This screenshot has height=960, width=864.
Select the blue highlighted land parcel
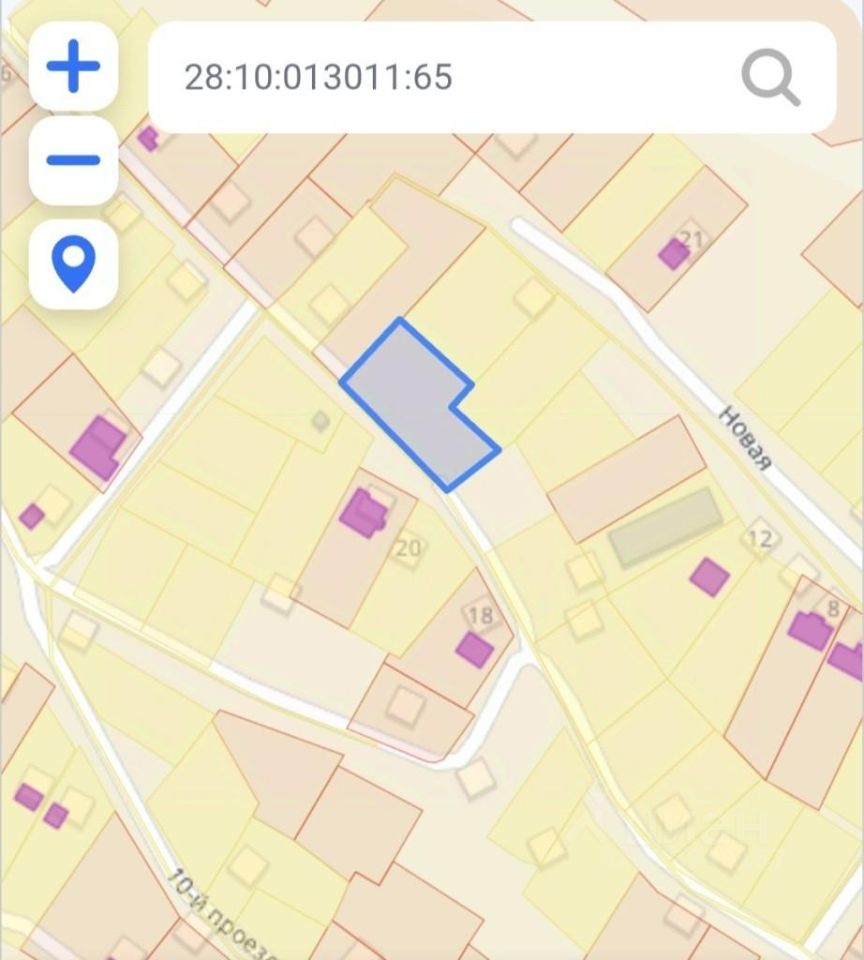[x=415, y=400]
